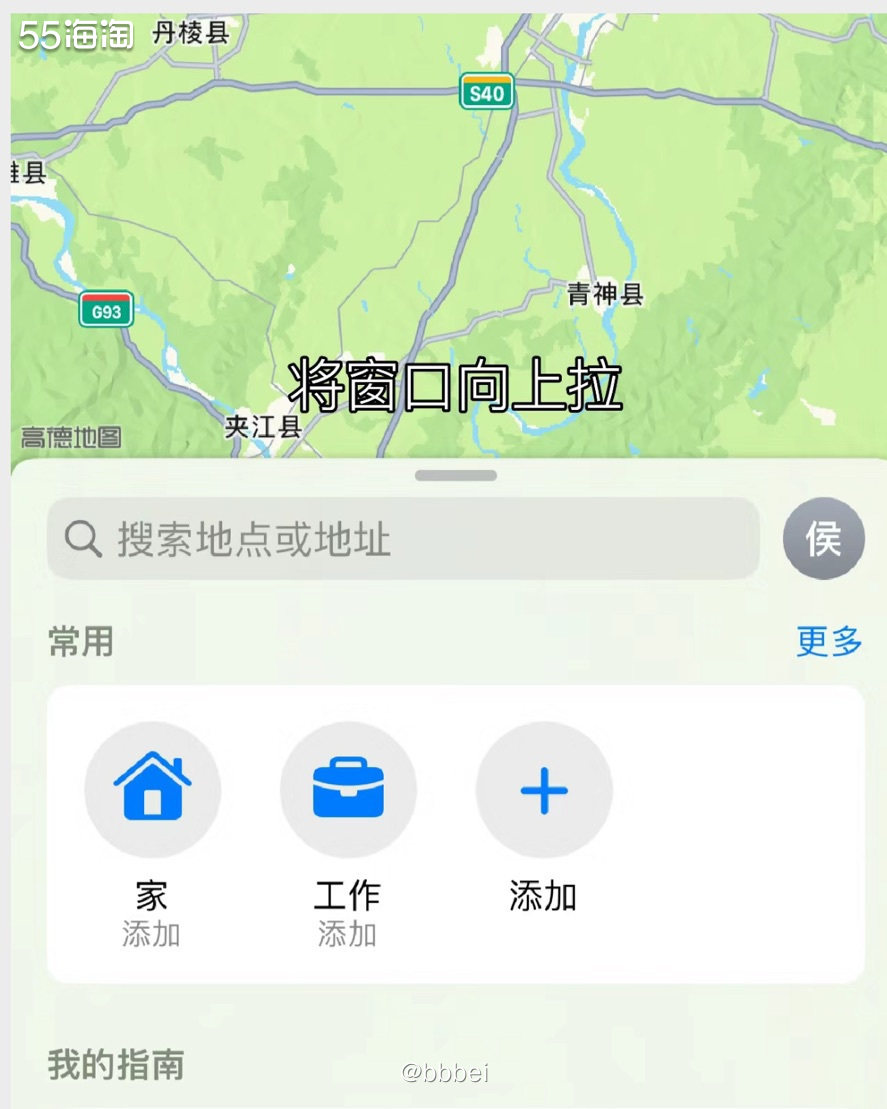
Task: Open 更多 to view more favorites
Action: (x=826, y=643)
